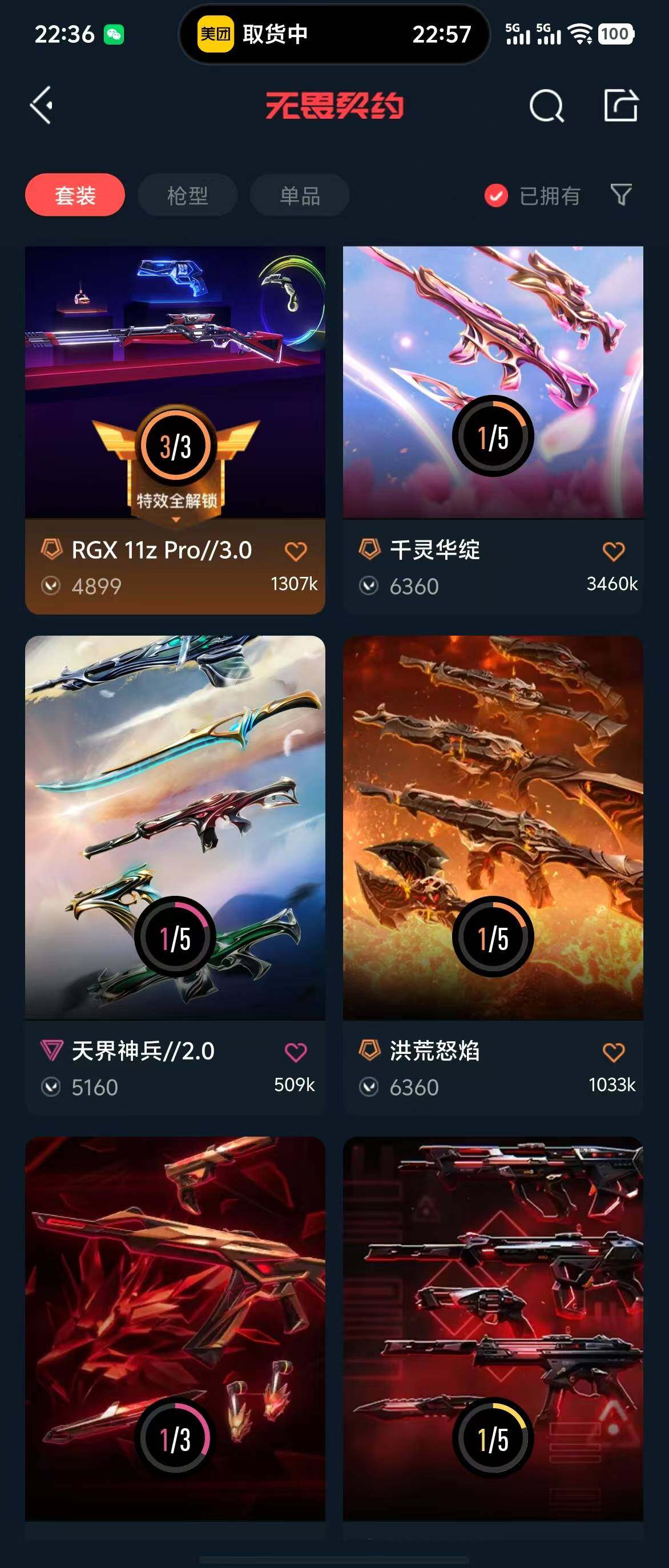Like the RGX 11z Pro//3.0 bundle

point(296,551)
